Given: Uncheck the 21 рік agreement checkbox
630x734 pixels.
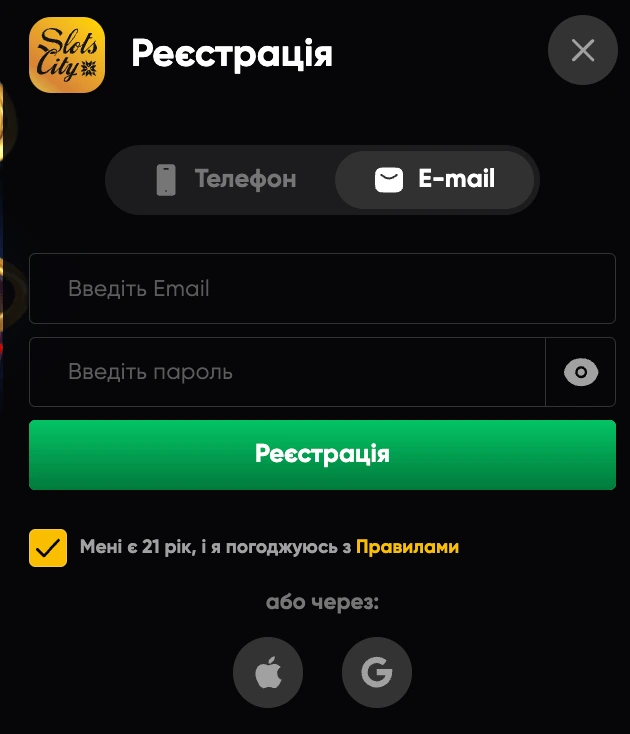Looking at the screenshot, I should click(x=48, y=548).
